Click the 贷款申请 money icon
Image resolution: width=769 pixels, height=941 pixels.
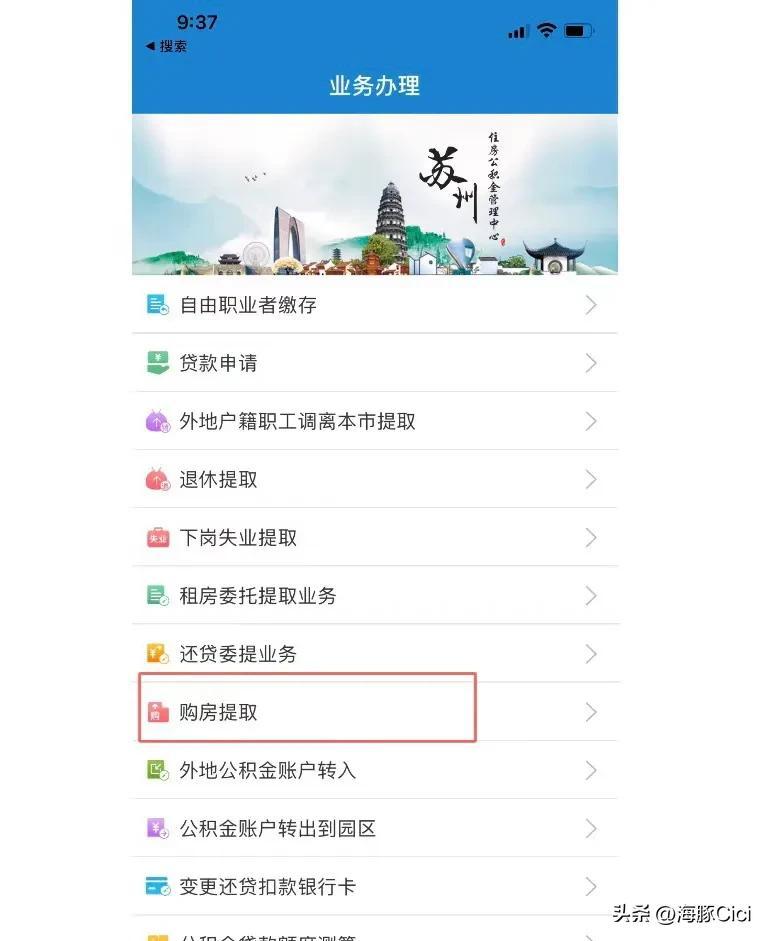click(x=158, y=362)
